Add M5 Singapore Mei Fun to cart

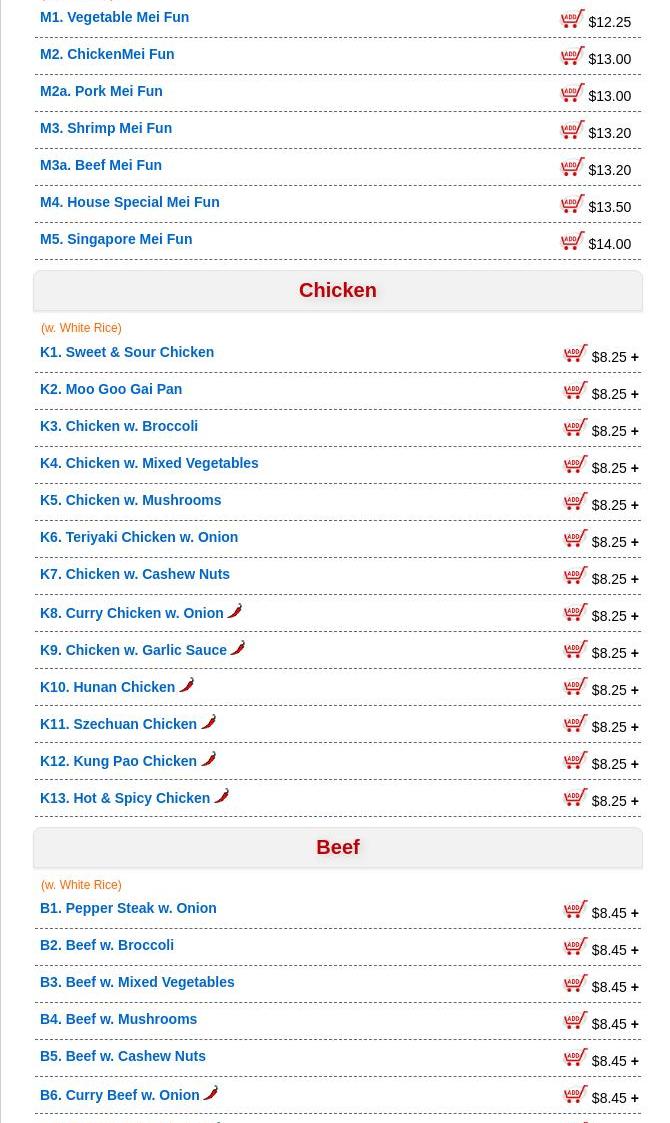[x=573, y=241]
